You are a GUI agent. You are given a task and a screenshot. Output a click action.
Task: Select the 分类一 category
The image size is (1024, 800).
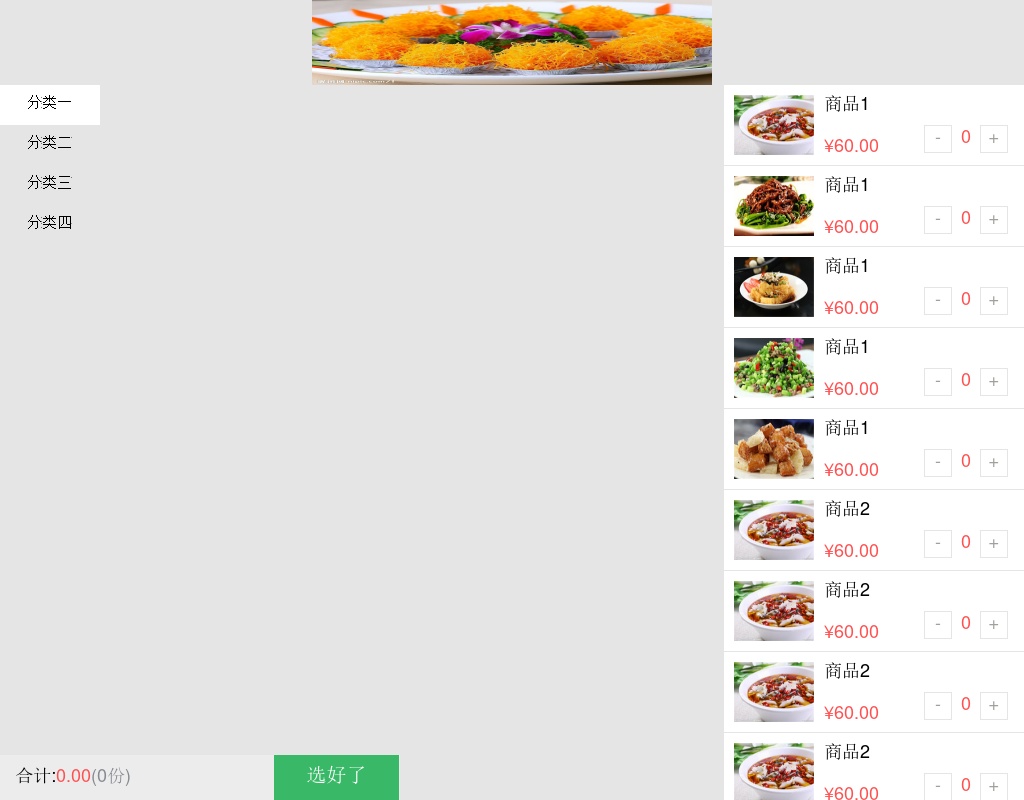pyautogui.click(x=50, y=103)
